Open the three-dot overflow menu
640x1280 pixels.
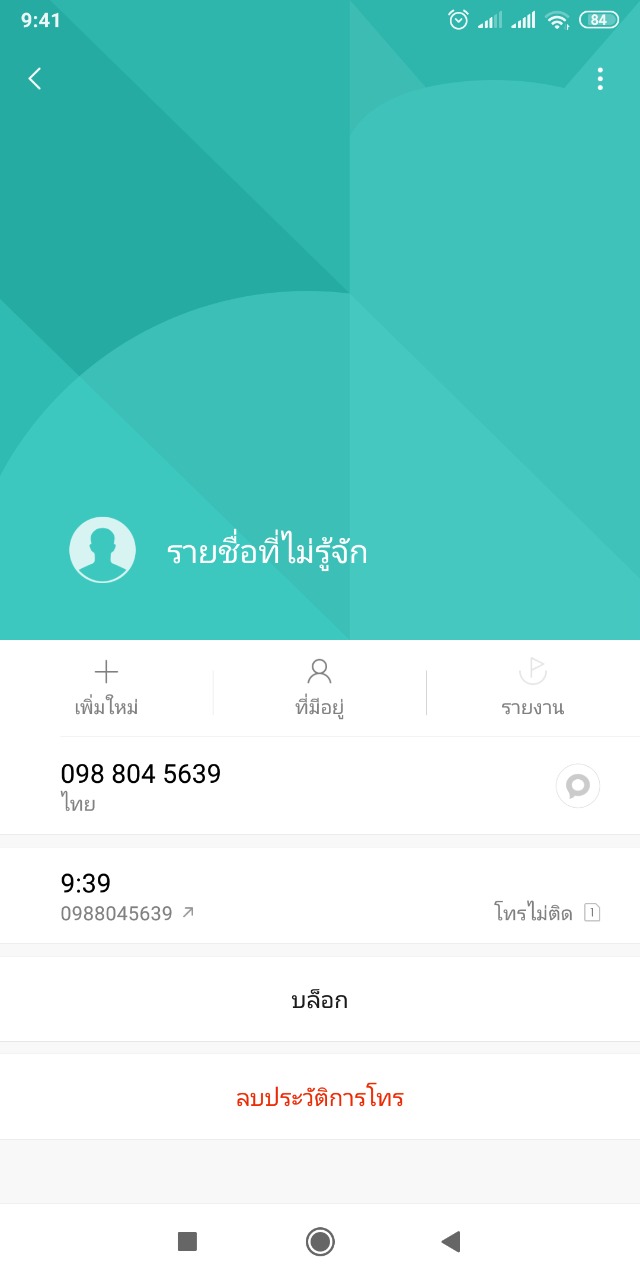(x=600, y=79)
